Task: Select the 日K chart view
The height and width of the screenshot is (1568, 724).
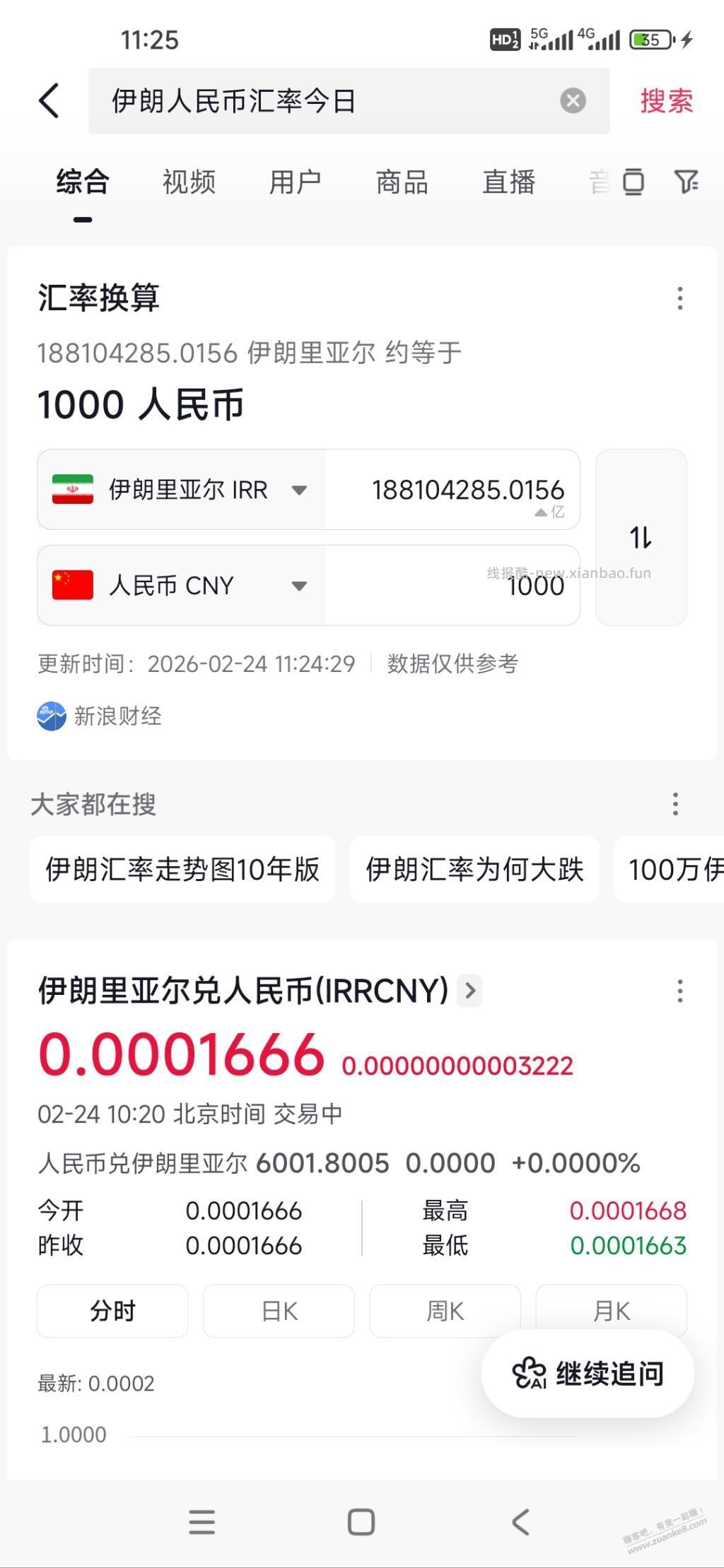Action: click(279, 1309)
